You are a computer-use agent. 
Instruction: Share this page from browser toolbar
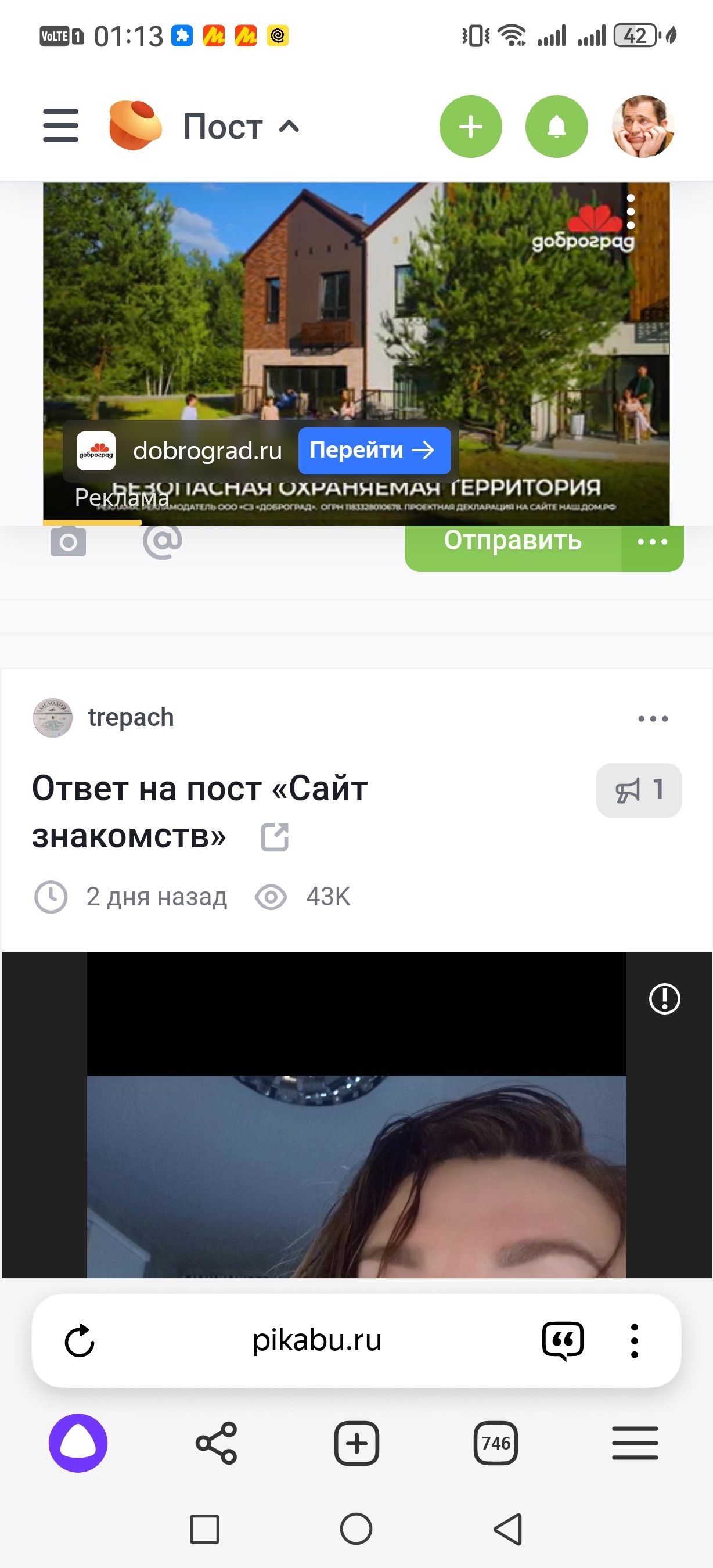pyautogui.click(x=217, y=1443)
